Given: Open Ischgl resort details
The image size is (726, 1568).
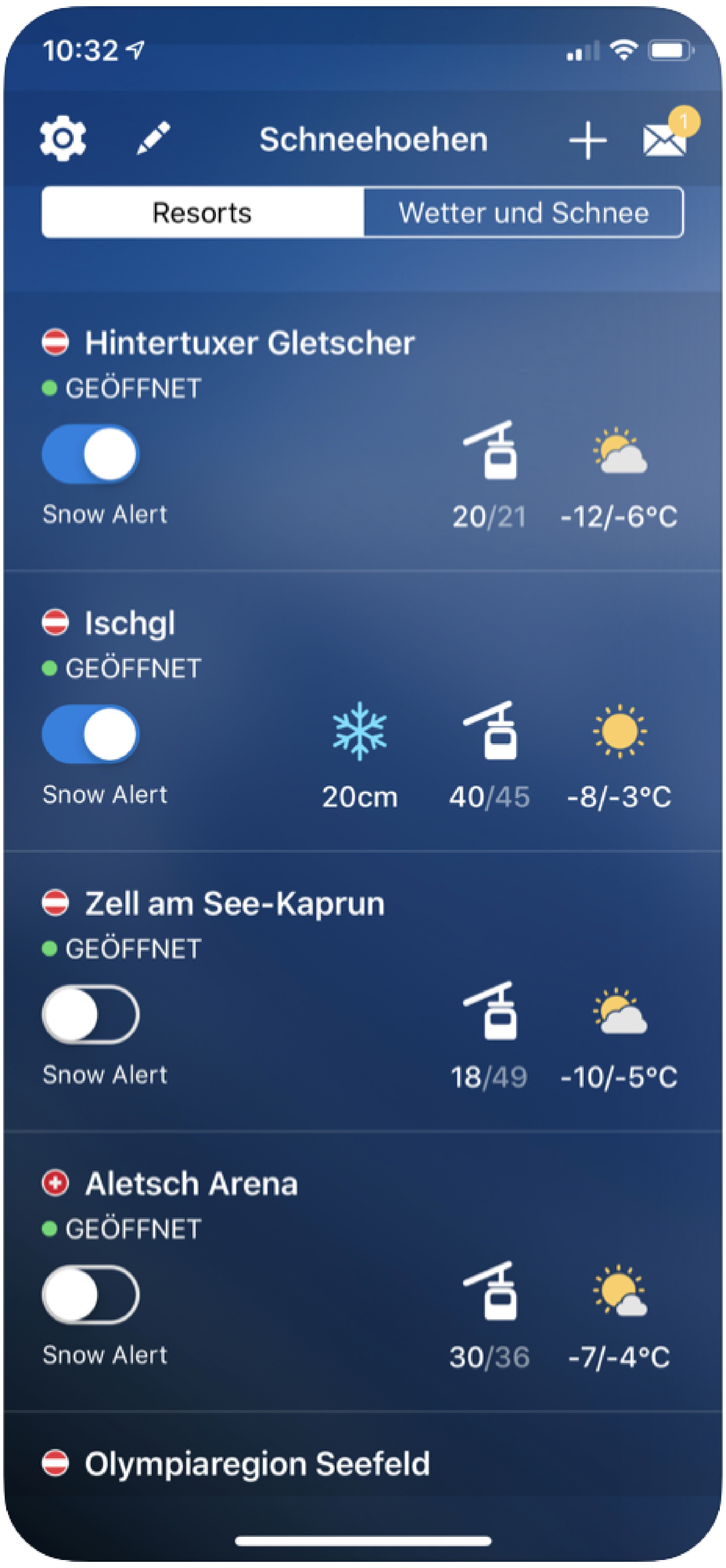Looking at the screenshot, I should pos(130,624).
